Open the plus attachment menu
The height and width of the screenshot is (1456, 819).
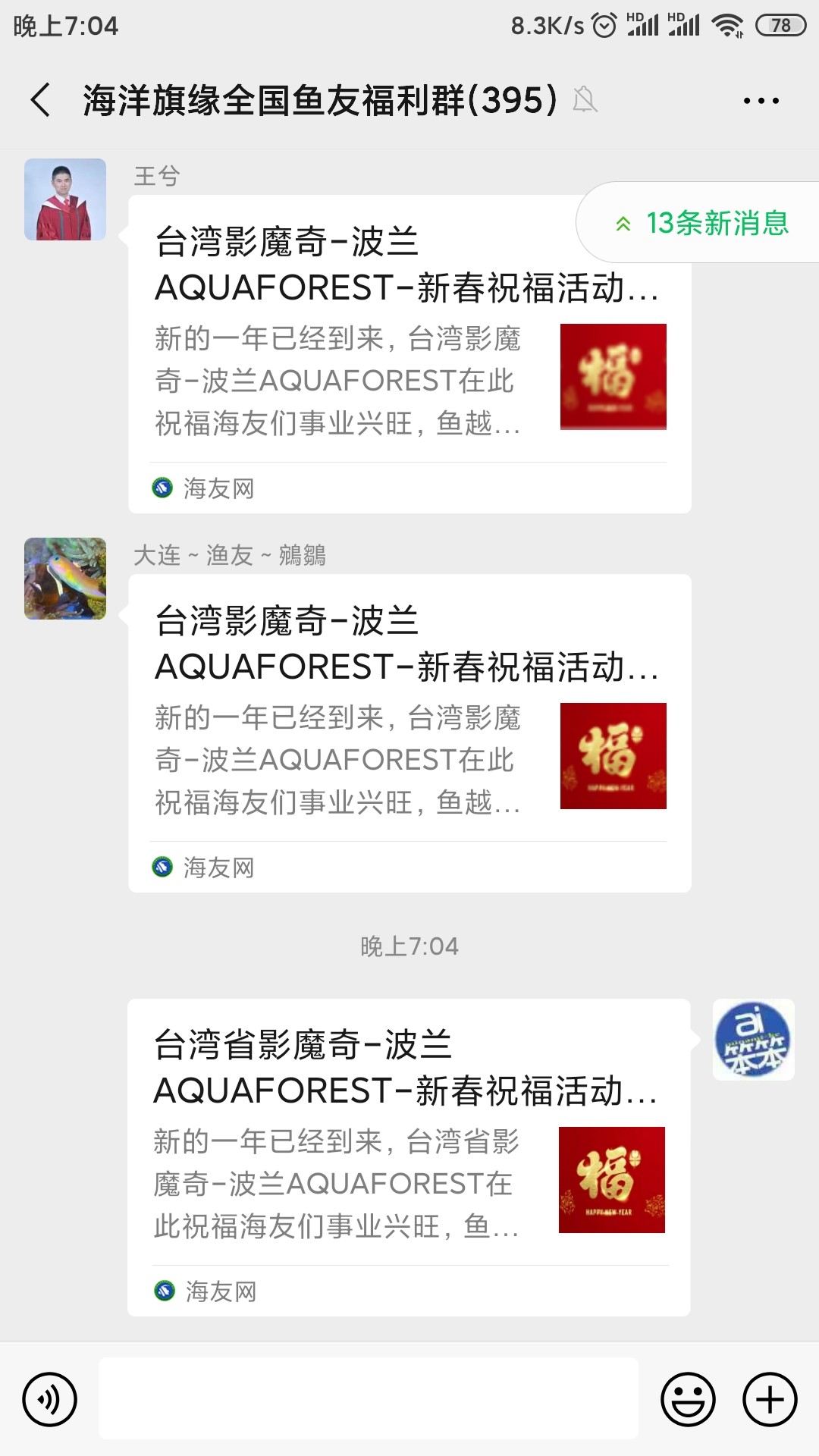tap(770, 1399)
